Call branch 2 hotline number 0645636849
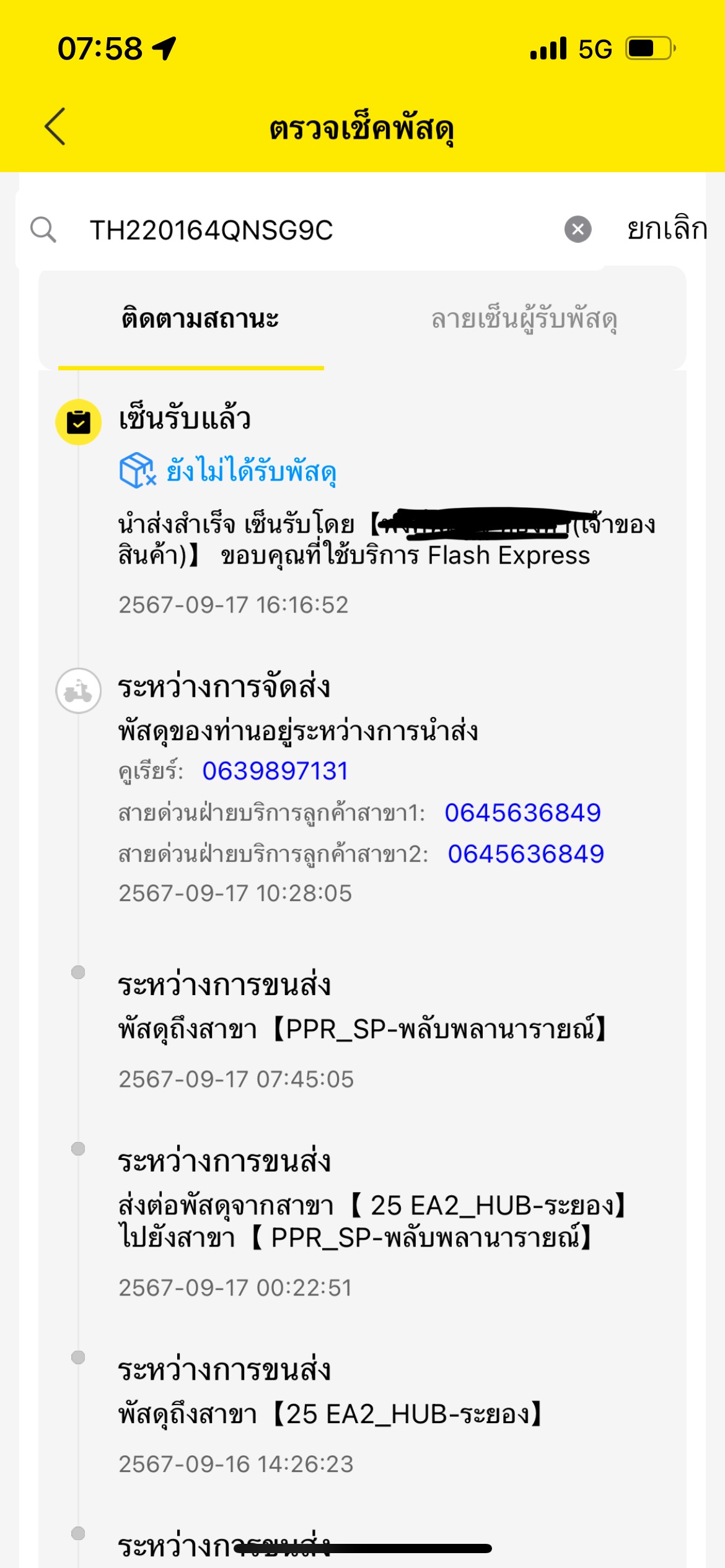Image resolution: width=725 pixels, height=1568 pixels. tap(525, 854)
